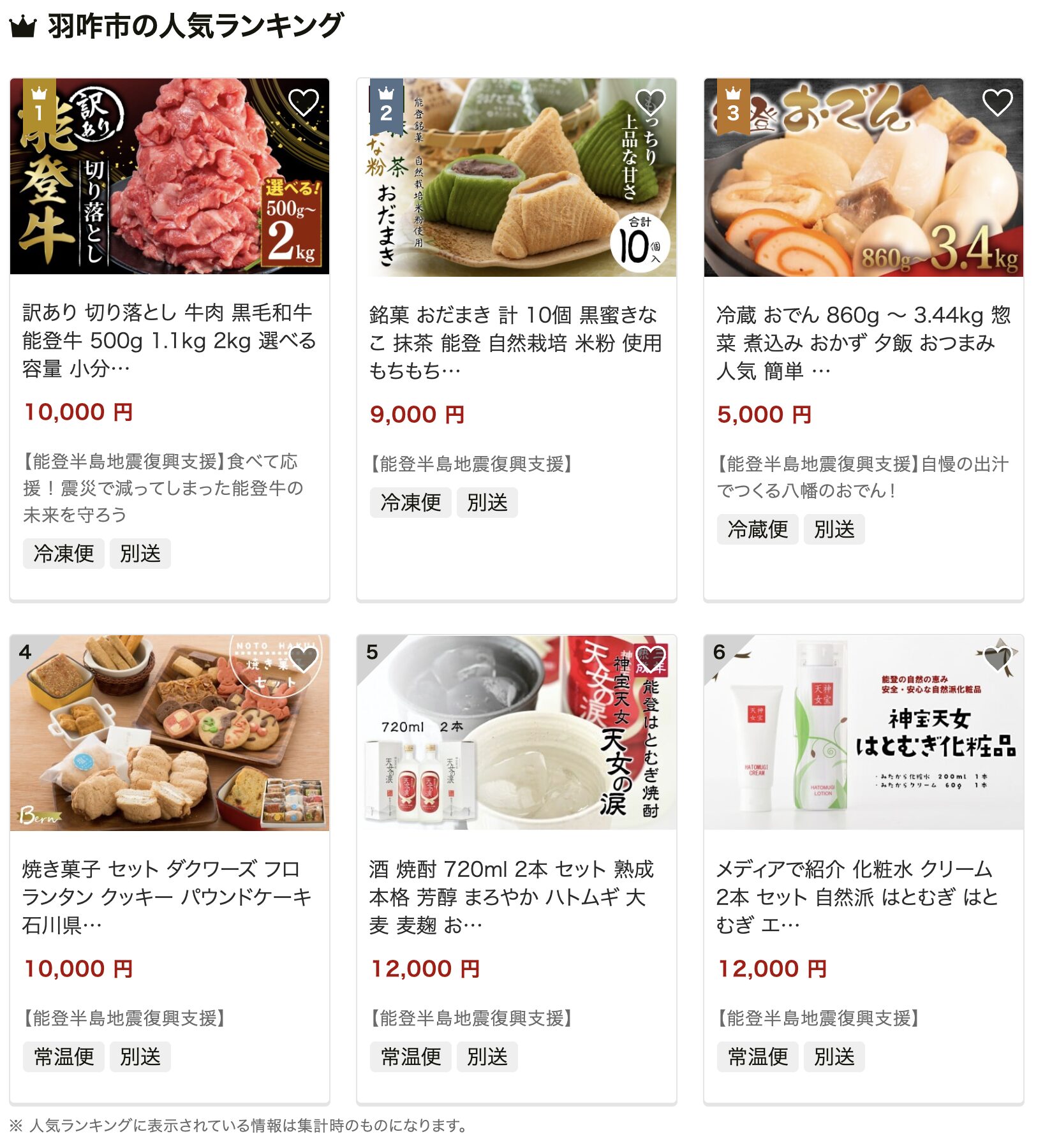Open the はとむぎ 化粧水 クリーム card
This screenshot has width=1059, height=1148.
coord(863,896)
